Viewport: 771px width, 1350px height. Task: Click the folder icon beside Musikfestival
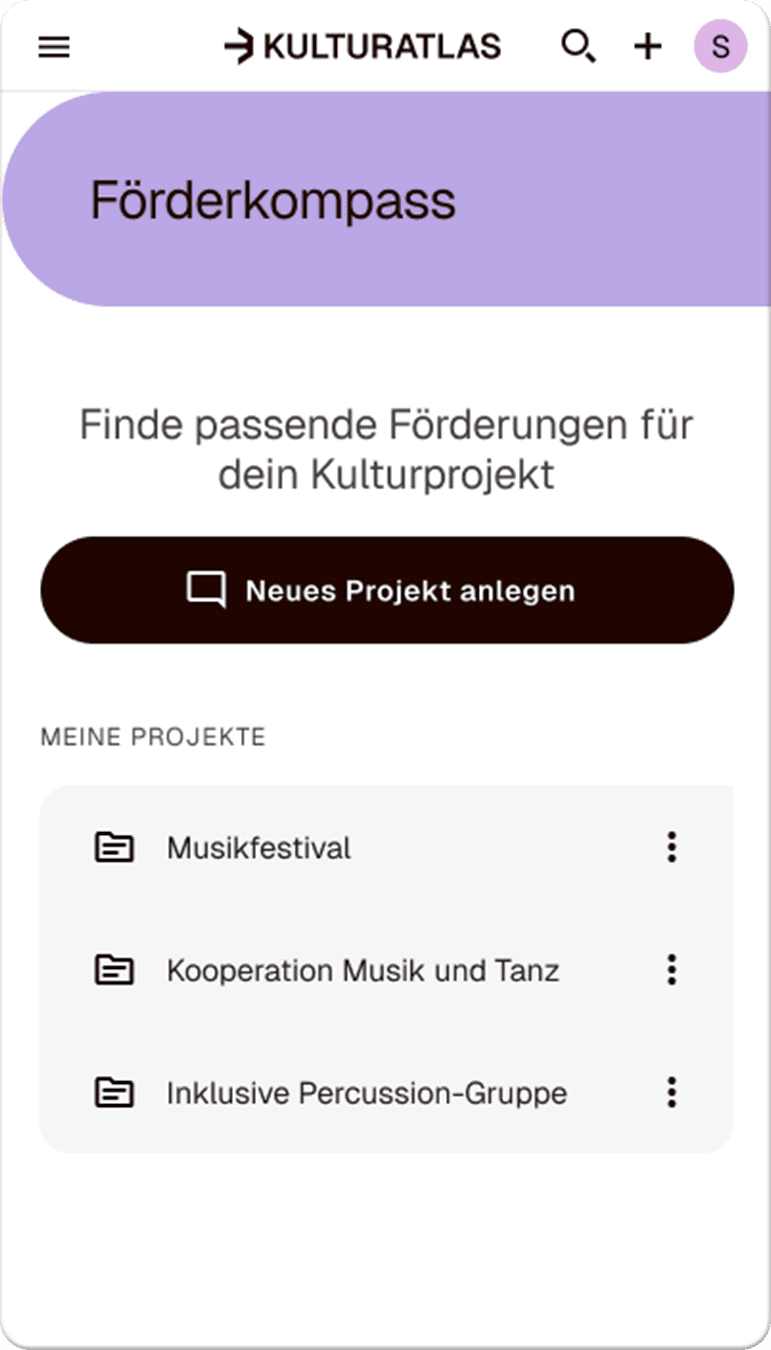tap(114, 847)
